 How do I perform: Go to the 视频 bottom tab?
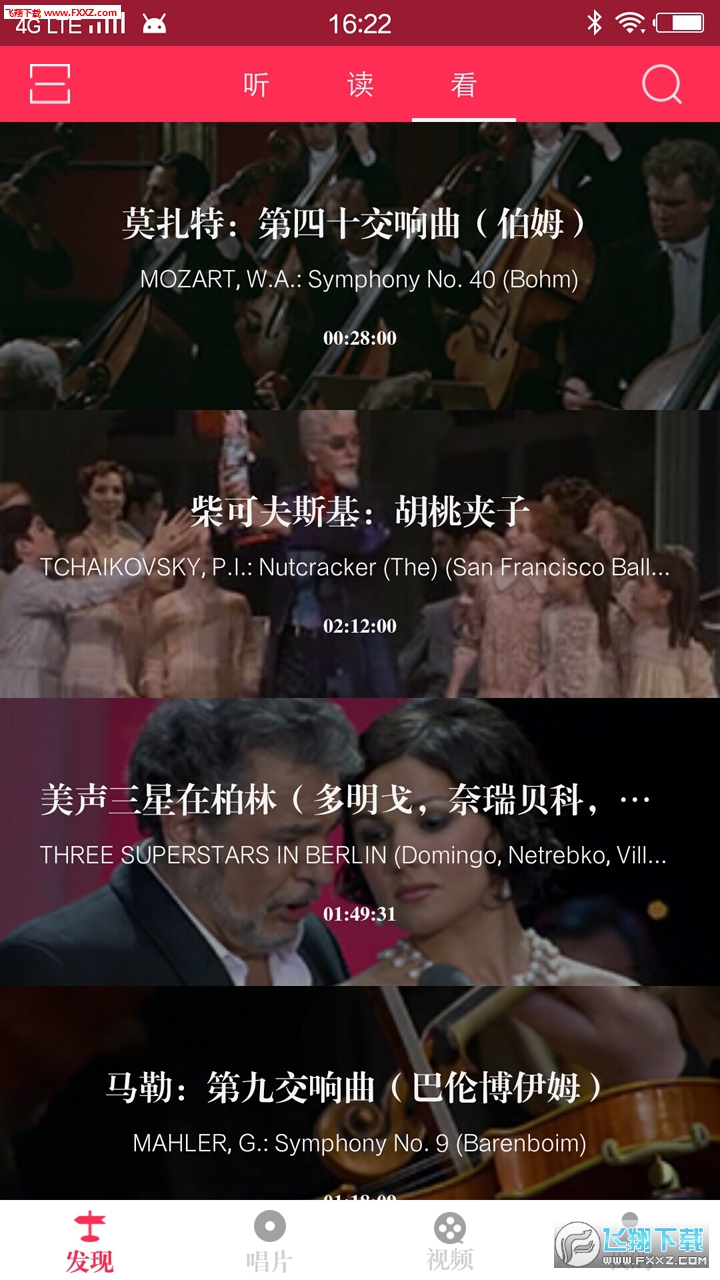[450, 1240]
